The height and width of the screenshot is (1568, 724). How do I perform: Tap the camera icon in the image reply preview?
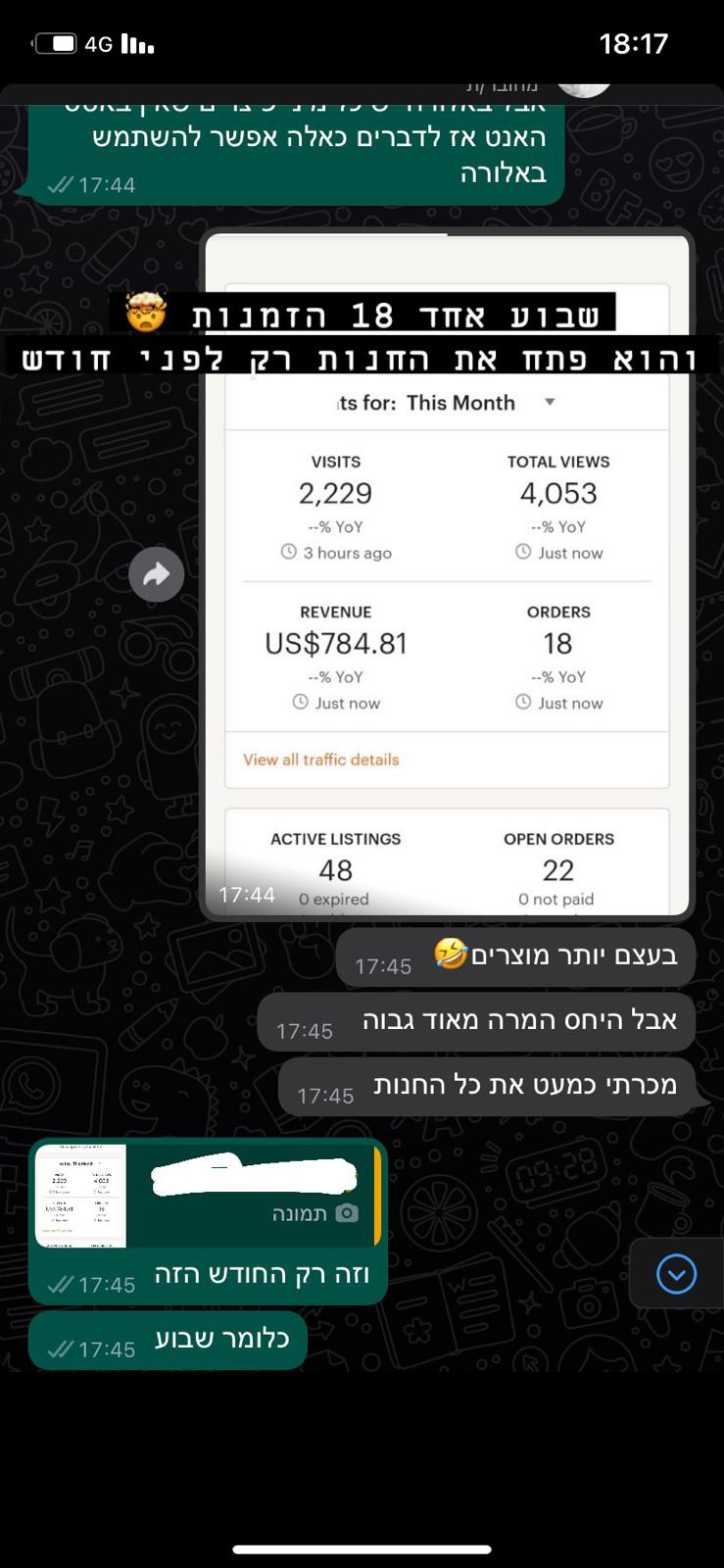(346, 1214)
